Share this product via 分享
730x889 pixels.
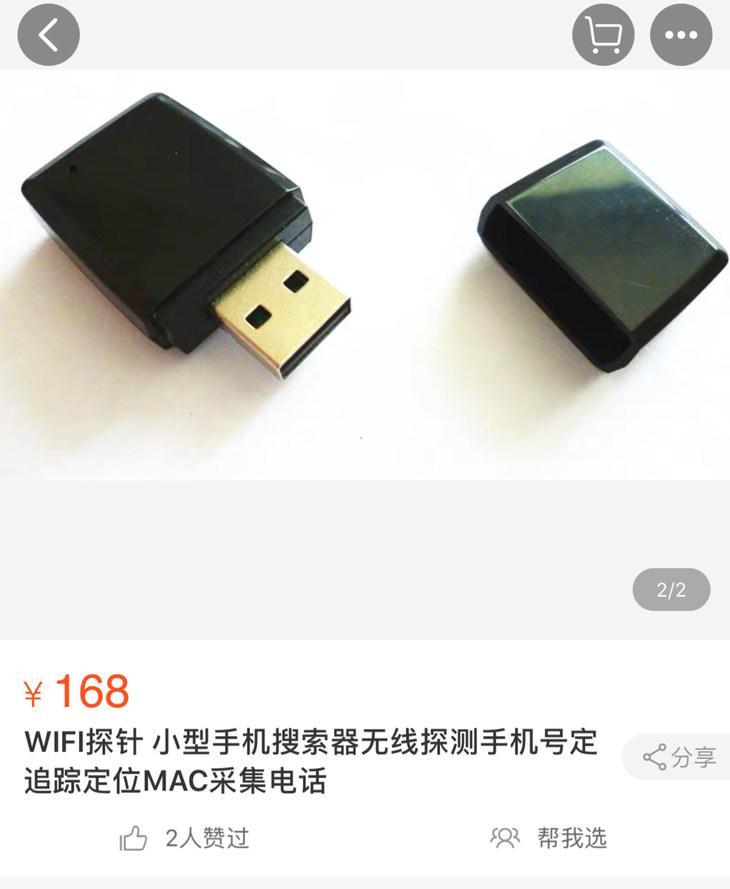(x=679, y=757)
